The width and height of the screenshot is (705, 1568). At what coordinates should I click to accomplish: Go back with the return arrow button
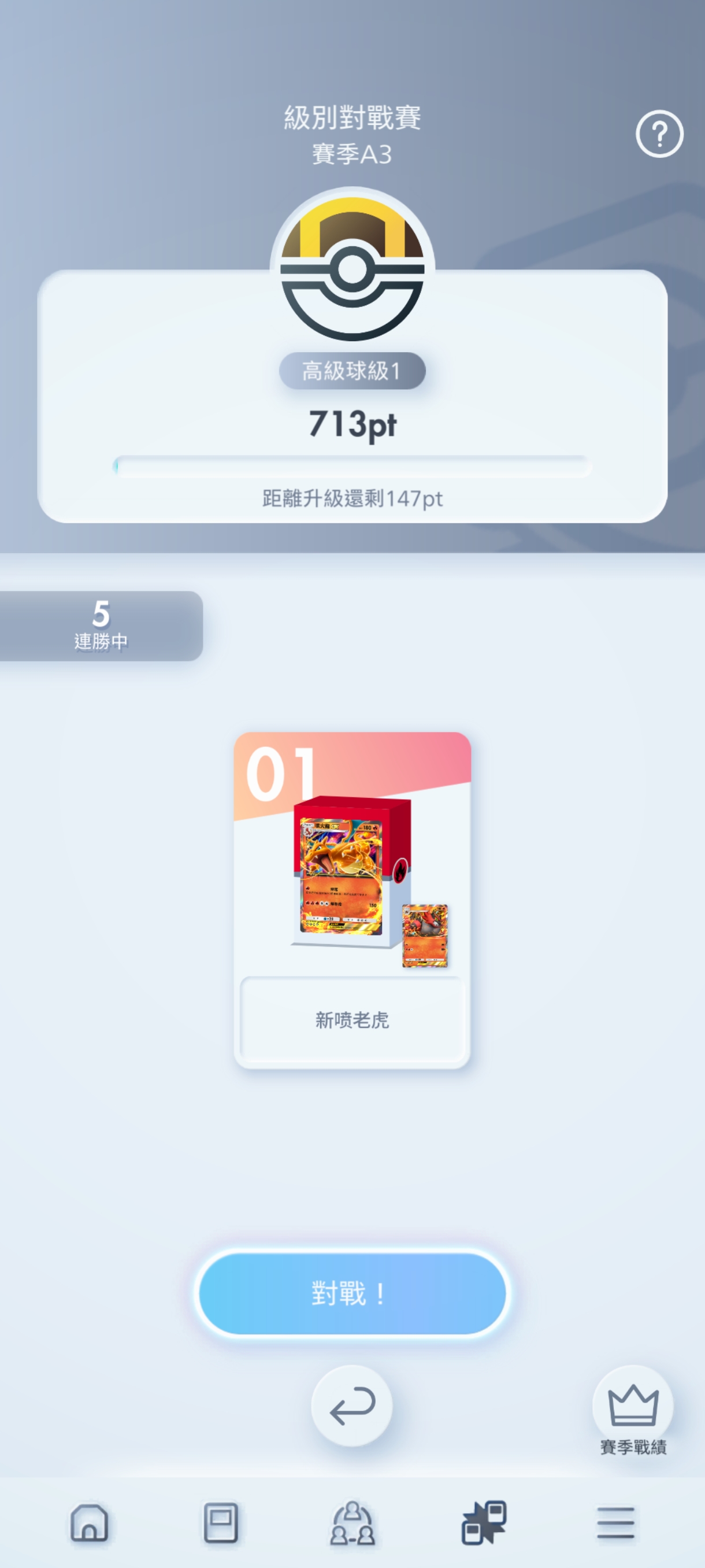[351, 1406]
